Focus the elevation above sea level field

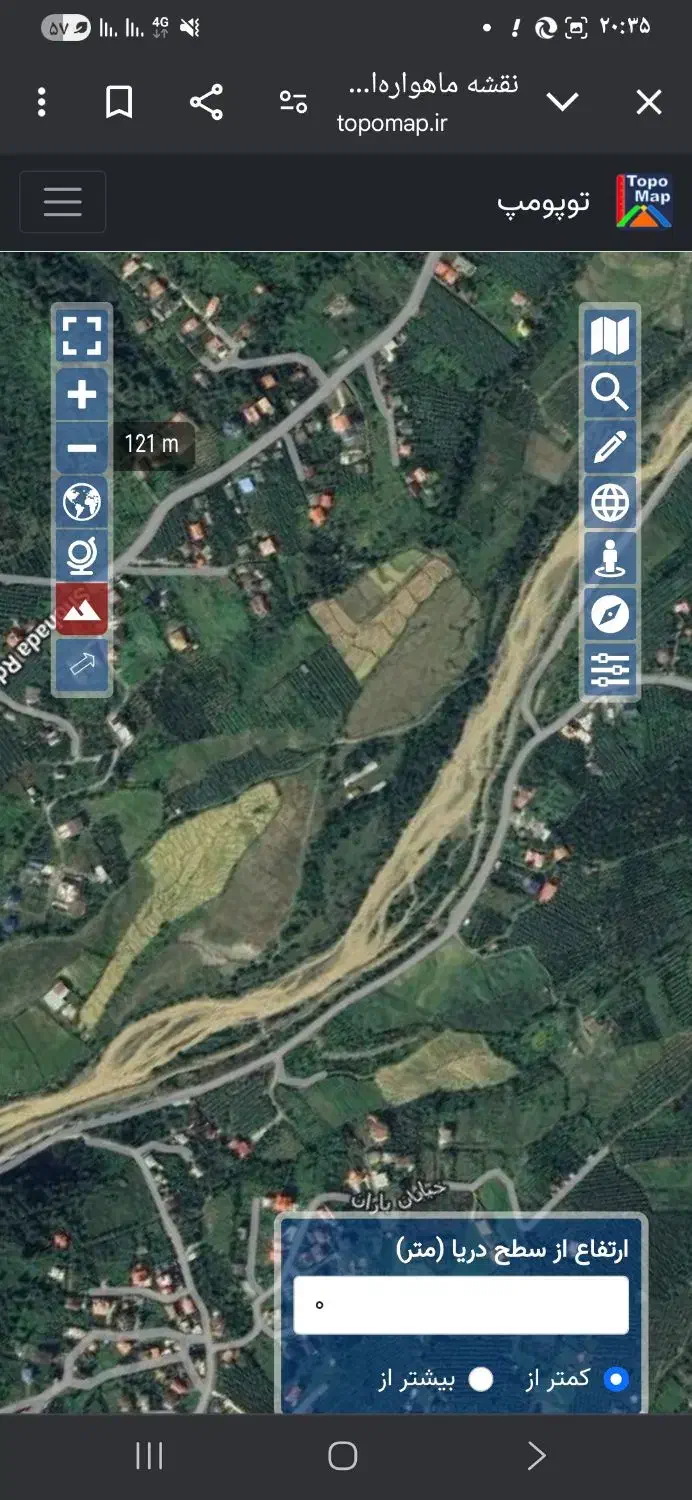click(461, 1305)
